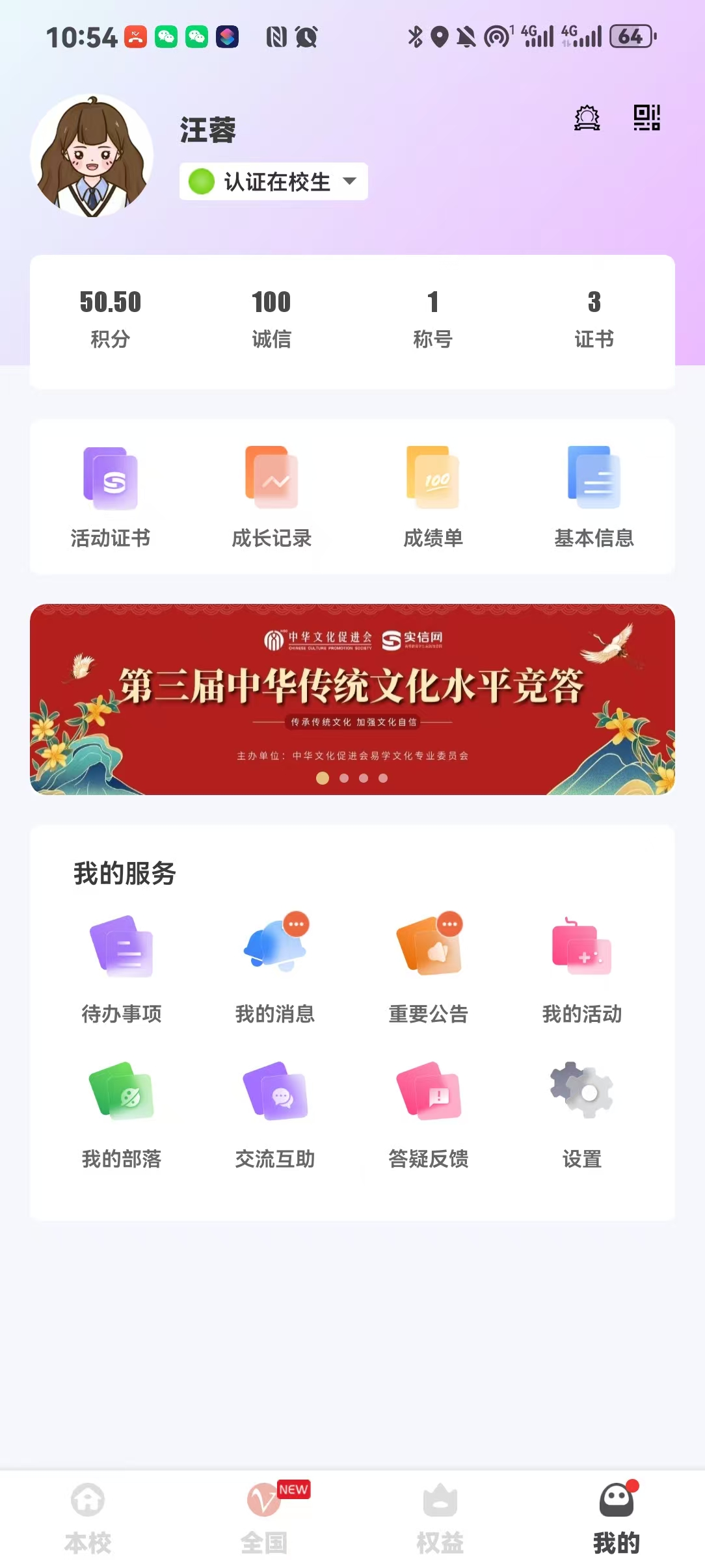This screenshot has width=705, height=1568.
Task: Open 成长记录
Action: [x=272, y=497]
